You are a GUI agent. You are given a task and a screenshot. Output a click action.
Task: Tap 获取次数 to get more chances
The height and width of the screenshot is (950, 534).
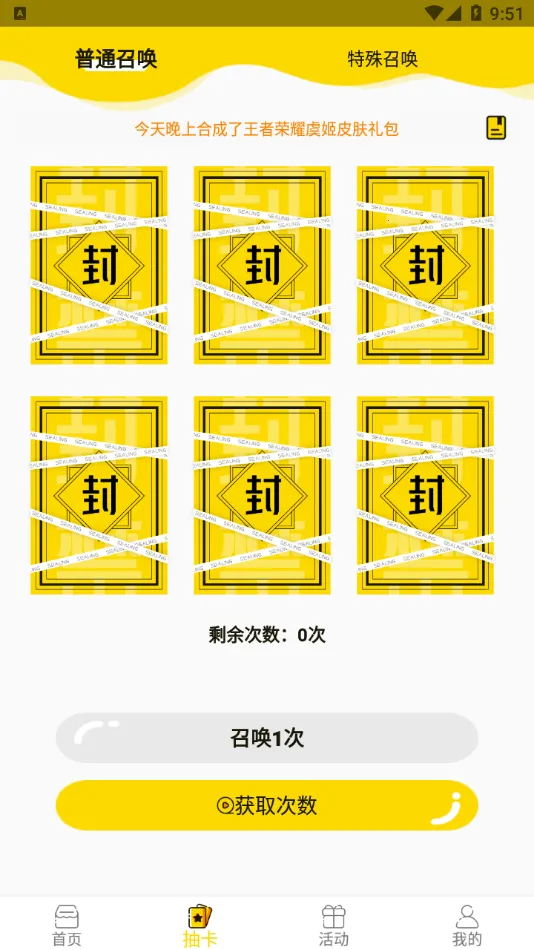[x=267, y=805]
